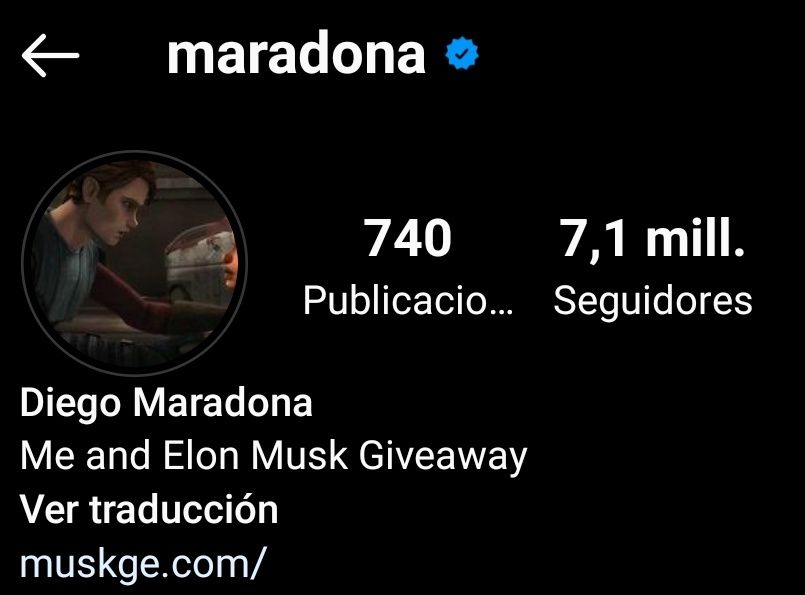View the 740 publicaciones list
Viewport: 805px width, 595px height.
pyautogui.click(x=407, y=268)
